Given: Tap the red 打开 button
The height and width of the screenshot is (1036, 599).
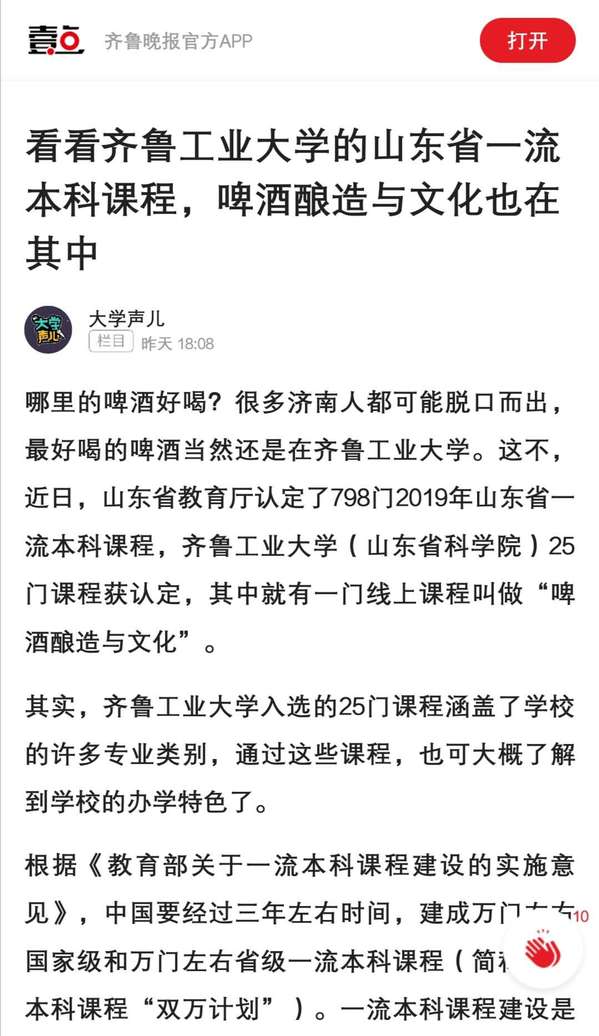Looking at the screenshot, I should click(x=527, y=40).
